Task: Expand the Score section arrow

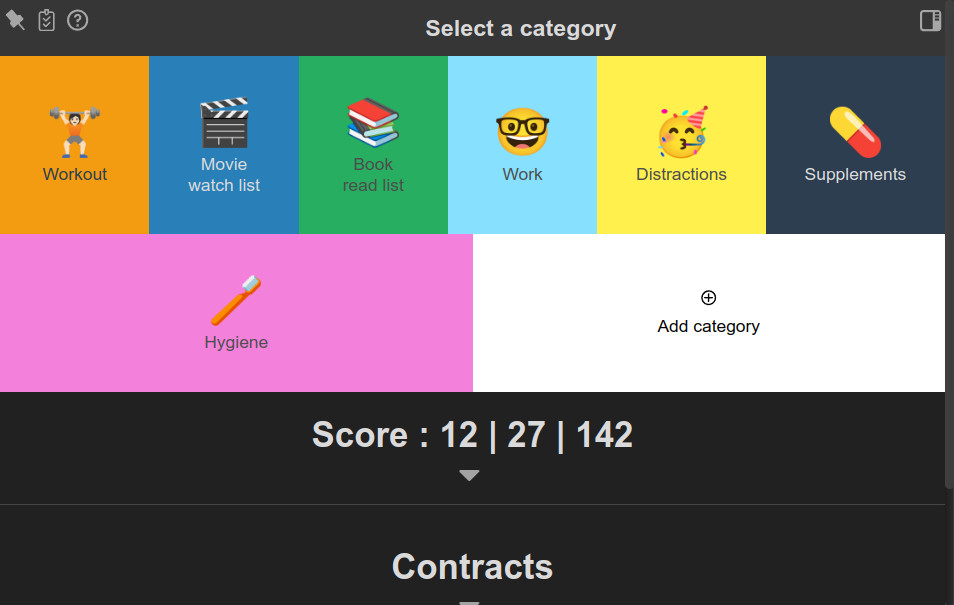Action: click(469, 476)
